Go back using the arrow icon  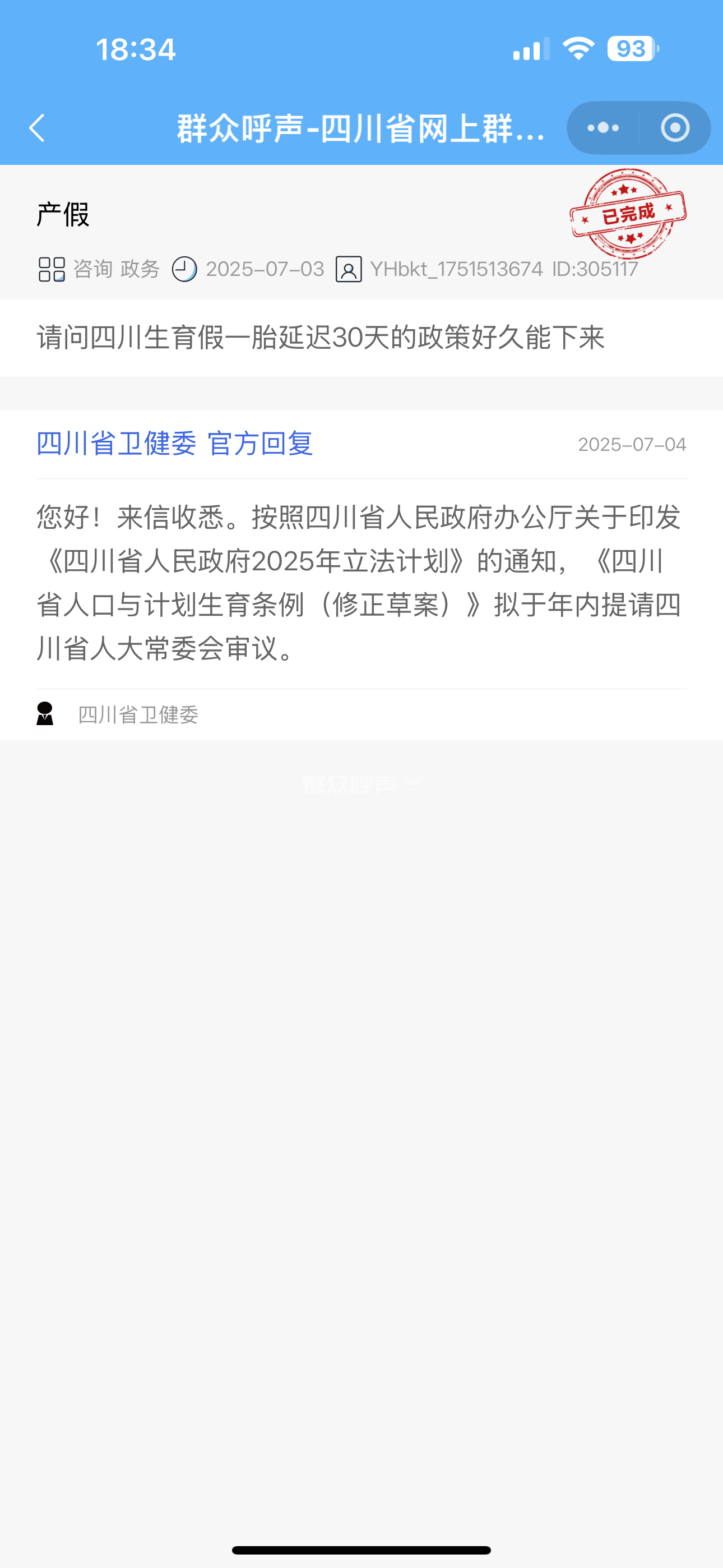tap(38, 128)
